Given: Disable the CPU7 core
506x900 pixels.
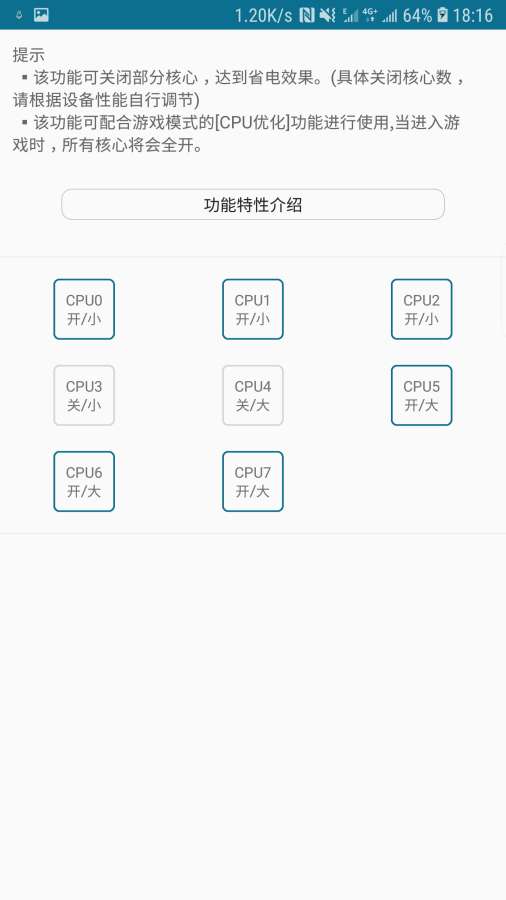Looking at the screenshot, I should click(253, 482).
